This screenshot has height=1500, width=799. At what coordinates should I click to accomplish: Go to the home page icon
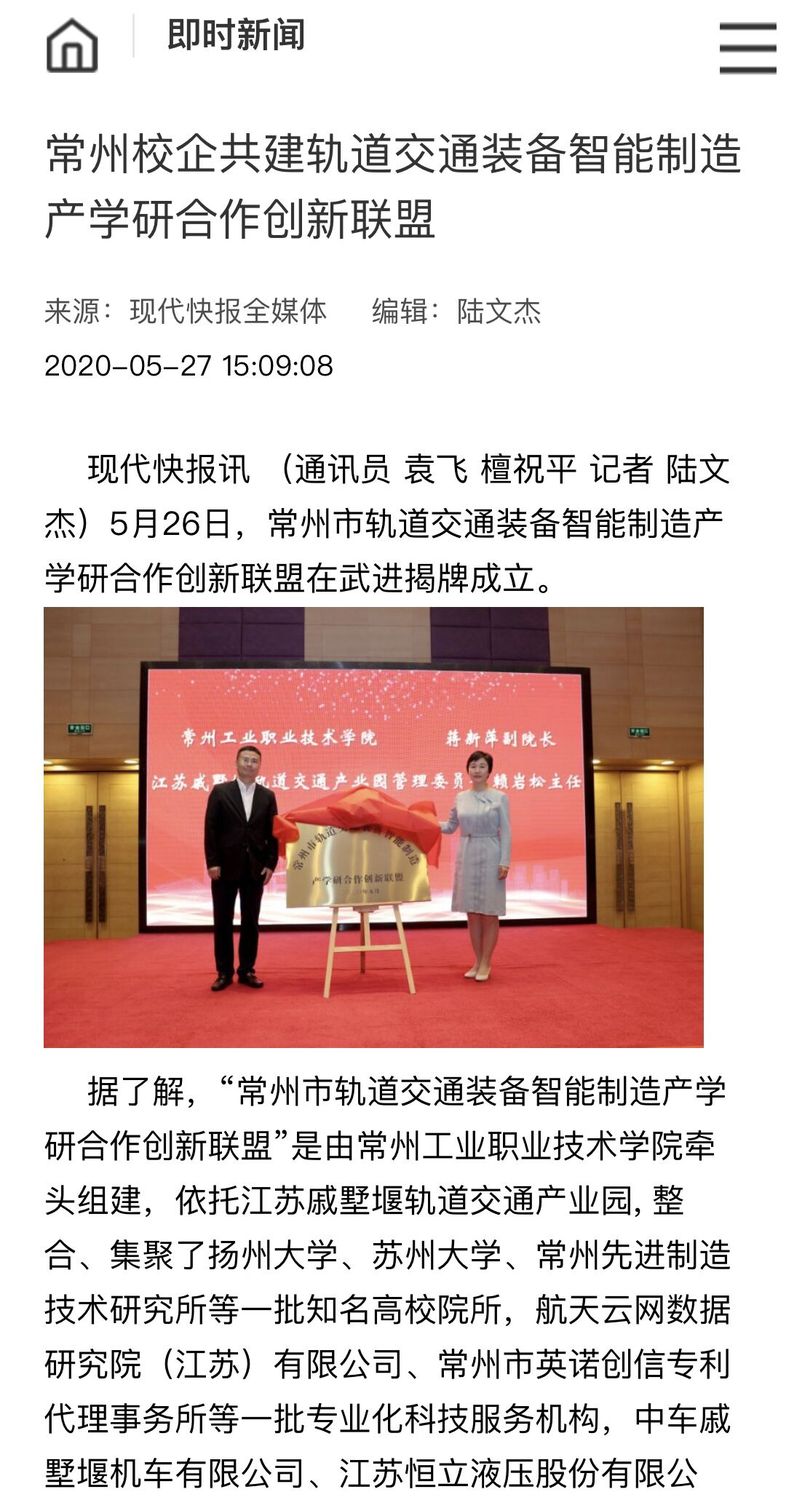coord(72,45)
